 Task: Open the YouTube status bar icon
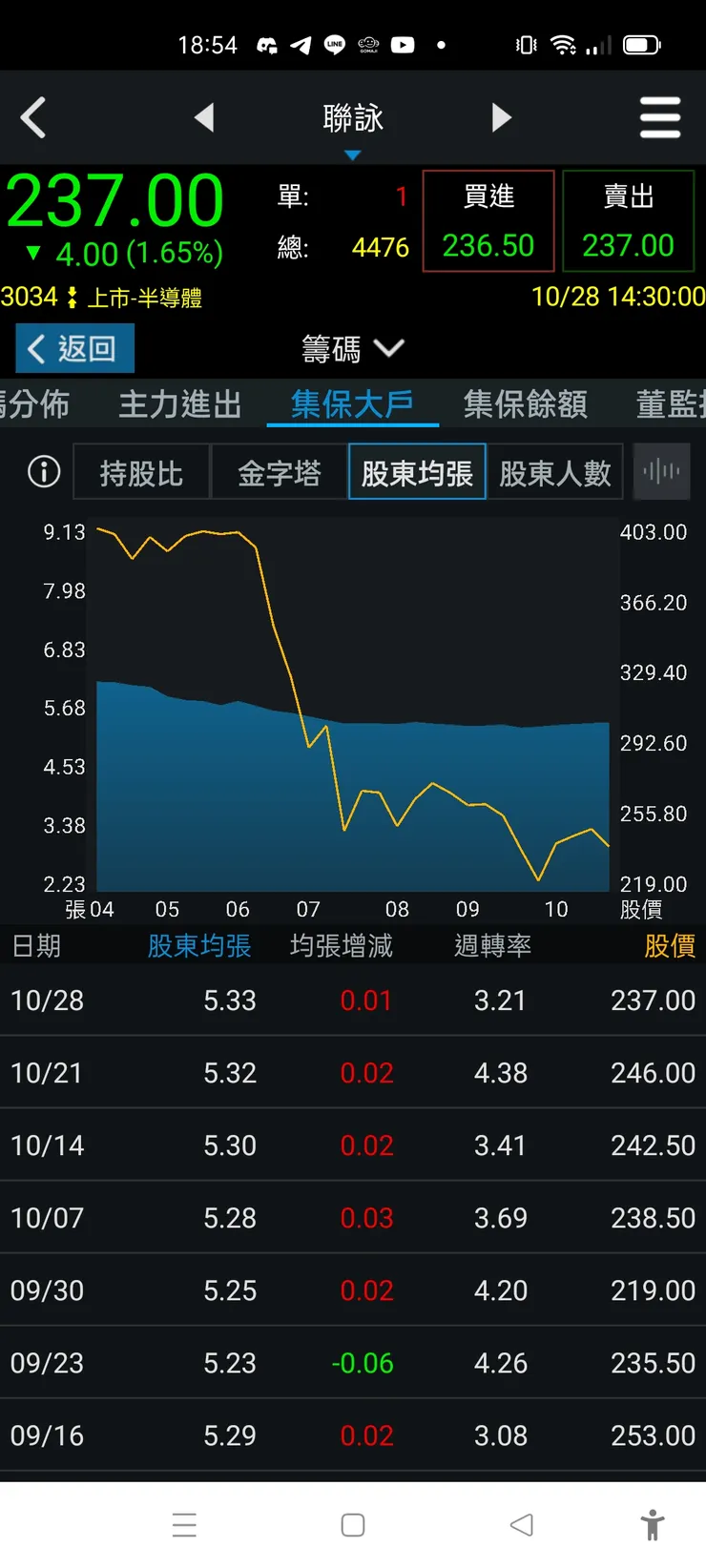[403, 44]
